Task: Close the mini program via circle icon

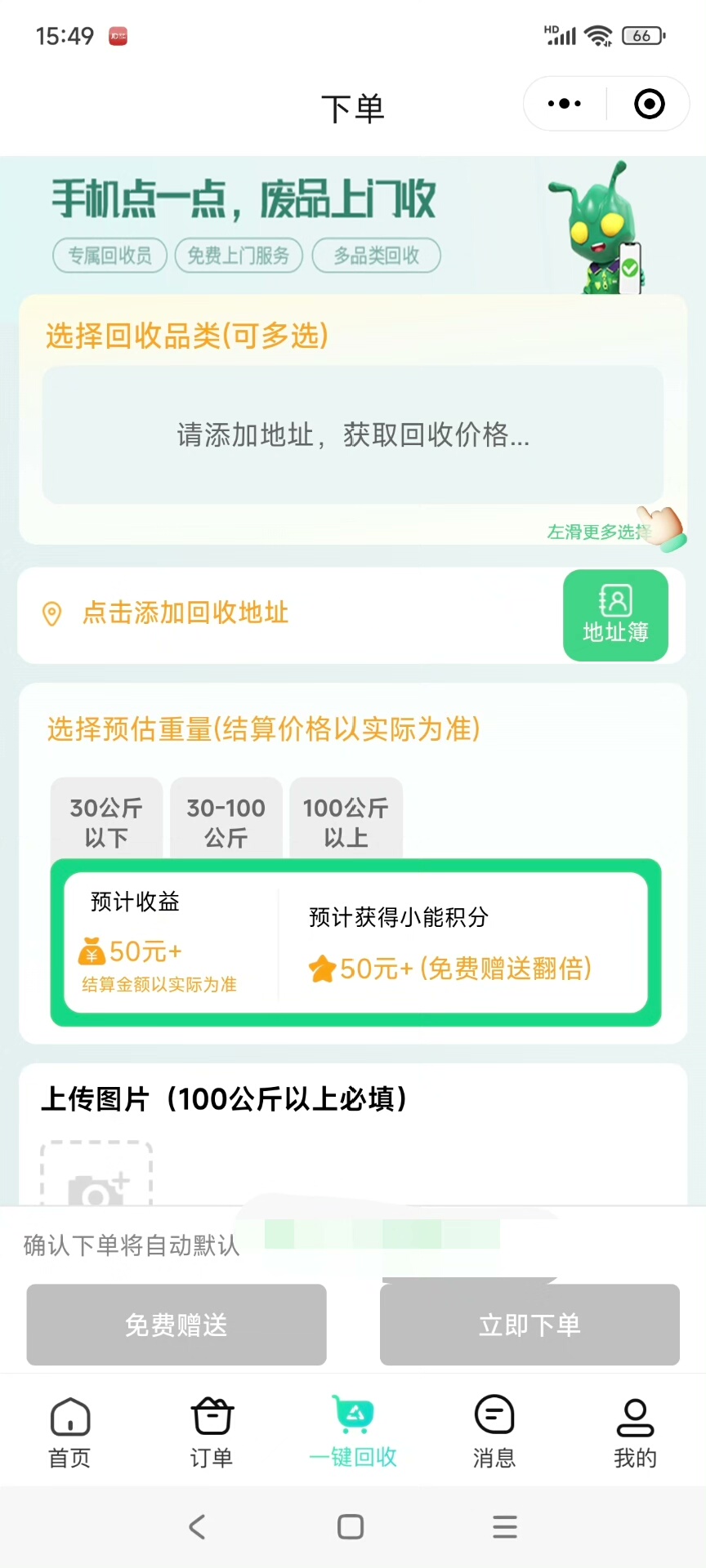Action: click(x=650, y=104)
